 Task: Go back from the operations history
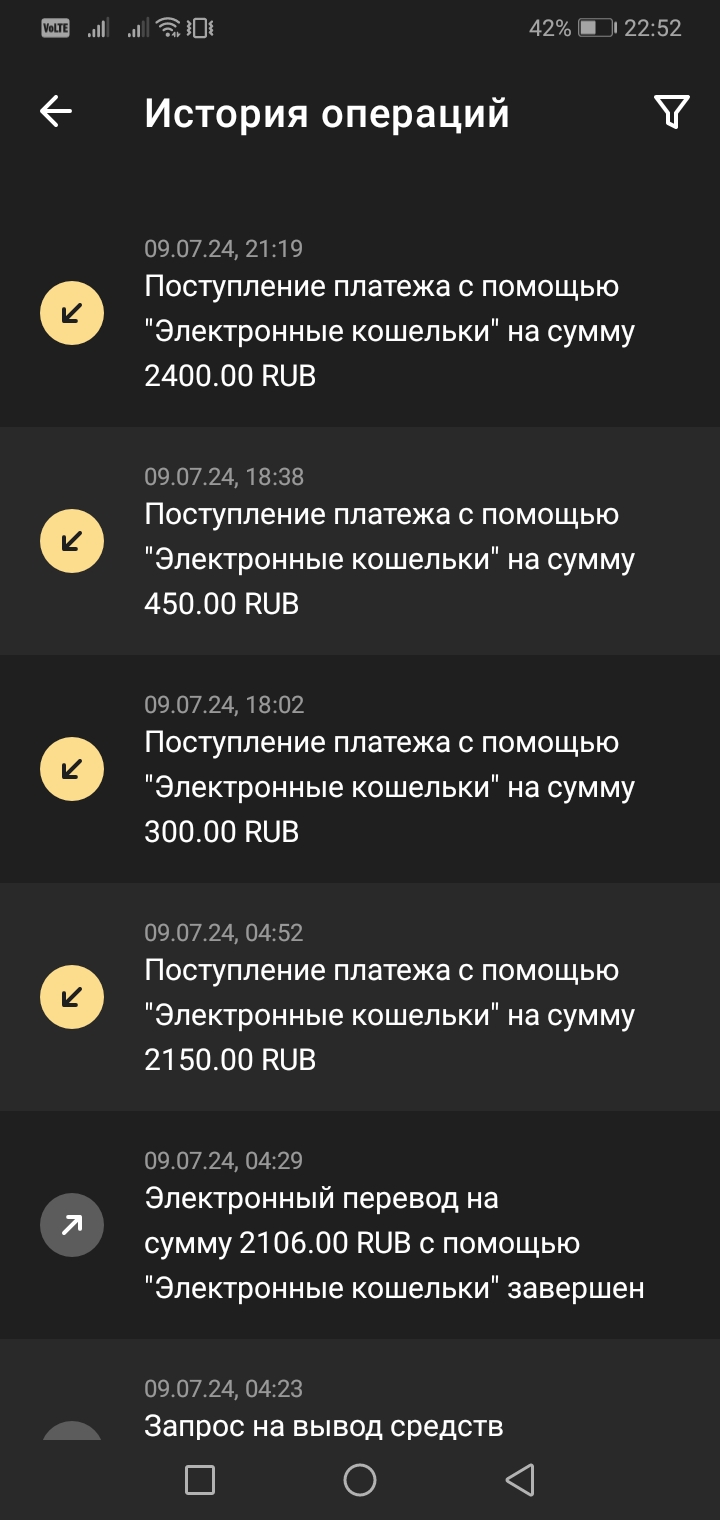pos(56,112)
